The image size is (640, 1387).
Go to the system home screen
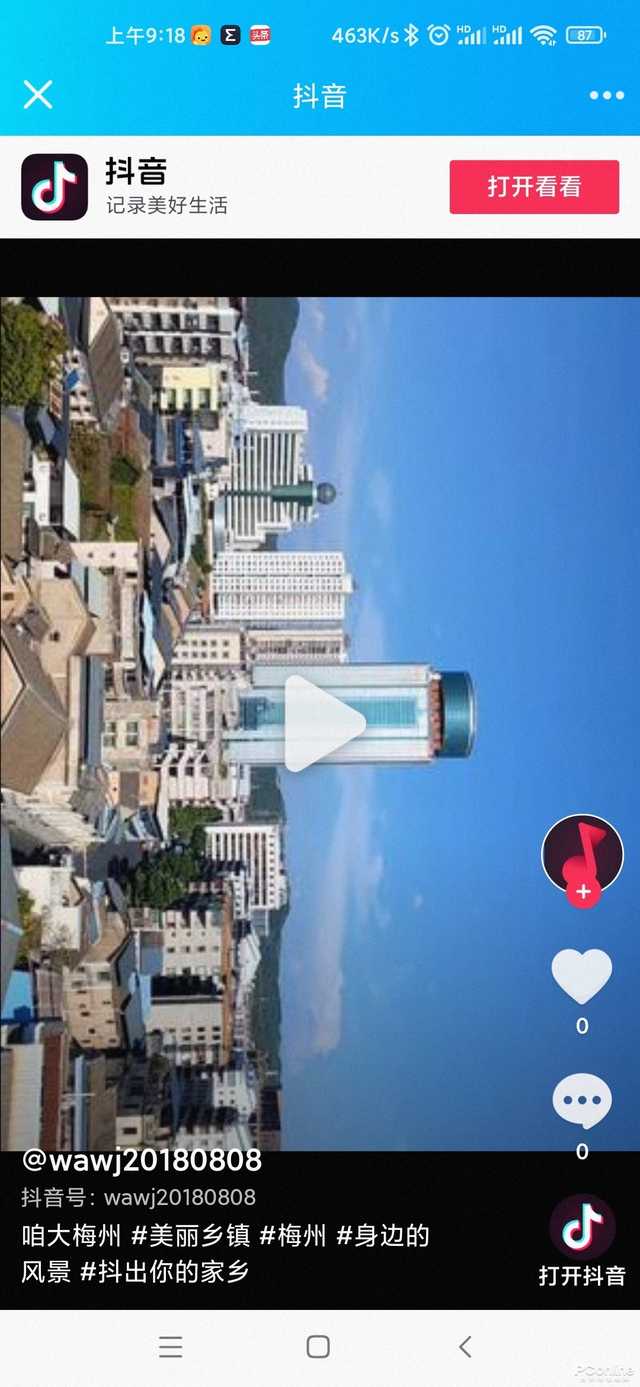pyautogui.click(x=318, y=1347)
